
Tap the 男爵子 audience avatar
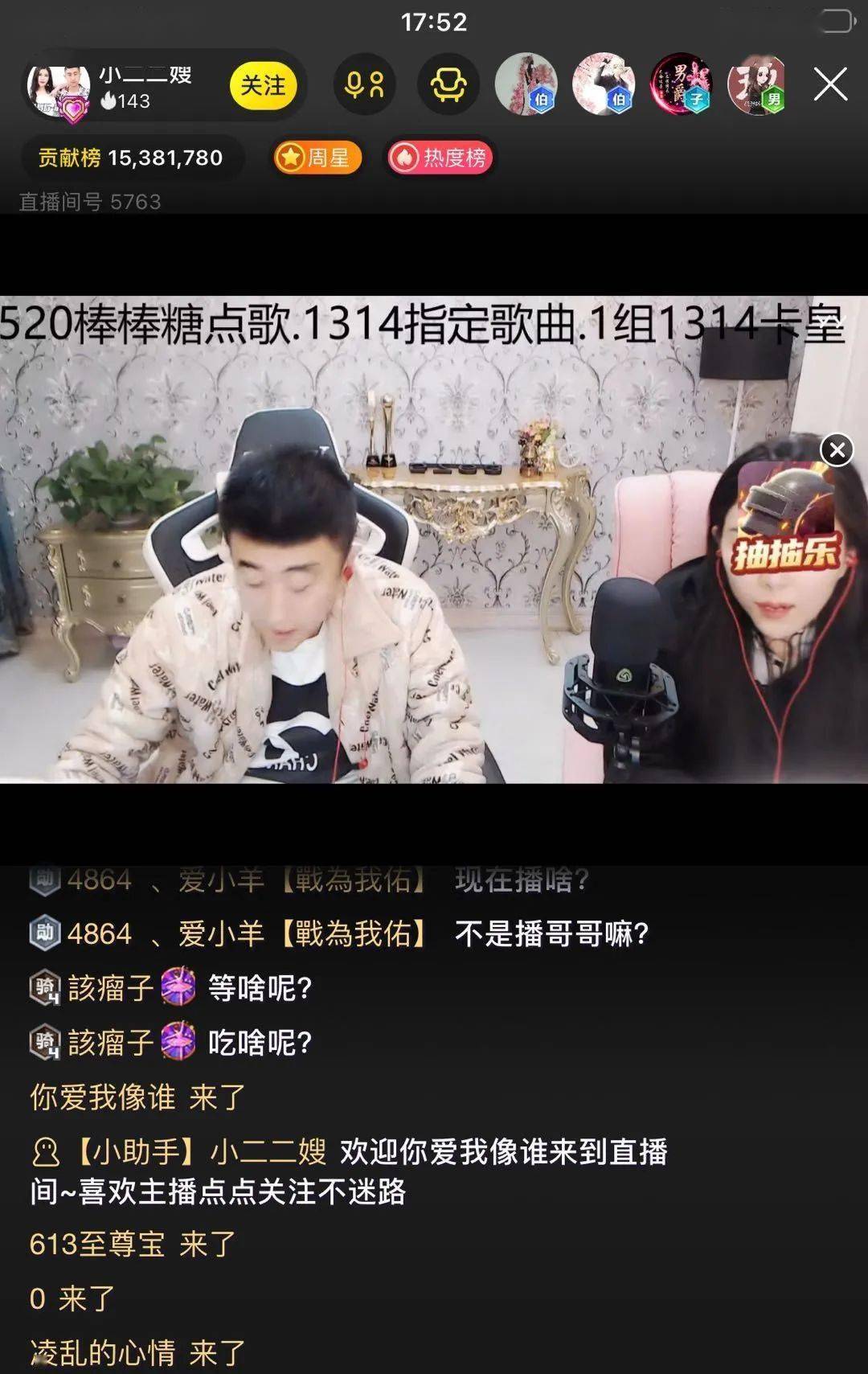[682, 84]
